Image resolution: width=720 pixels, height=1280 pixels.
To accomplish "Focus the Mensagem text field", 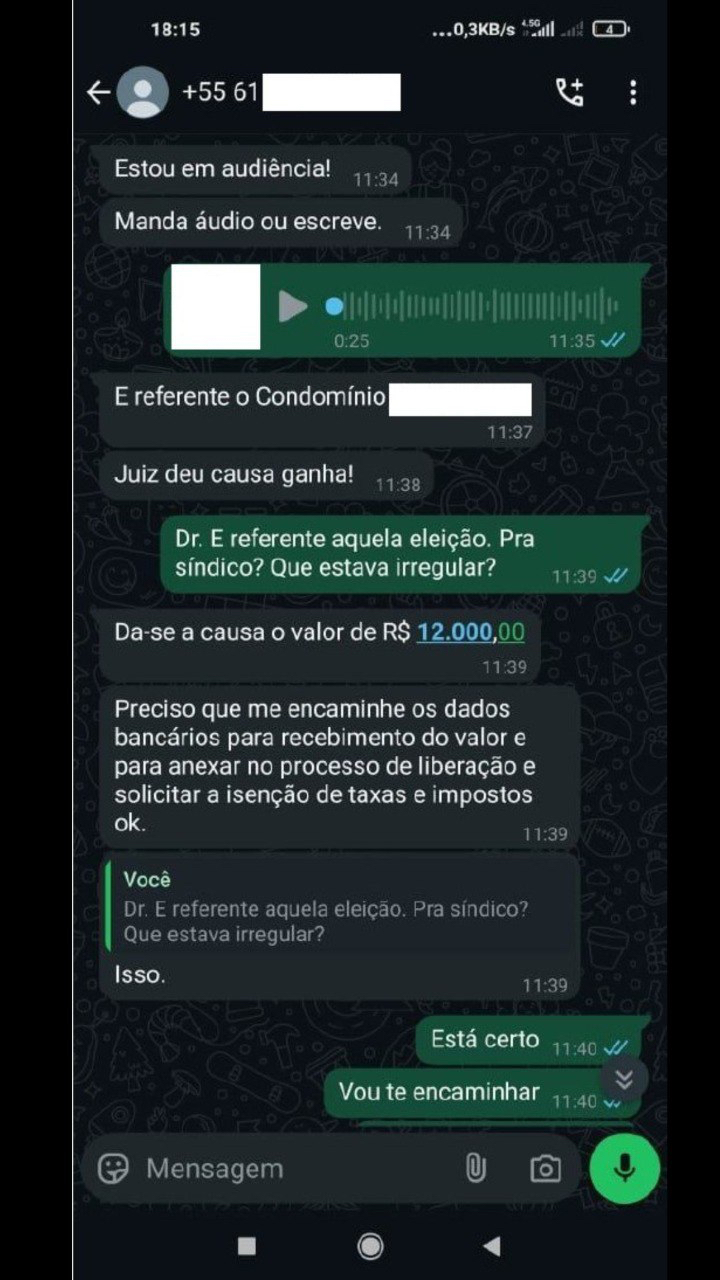I will coord(290,1168).
